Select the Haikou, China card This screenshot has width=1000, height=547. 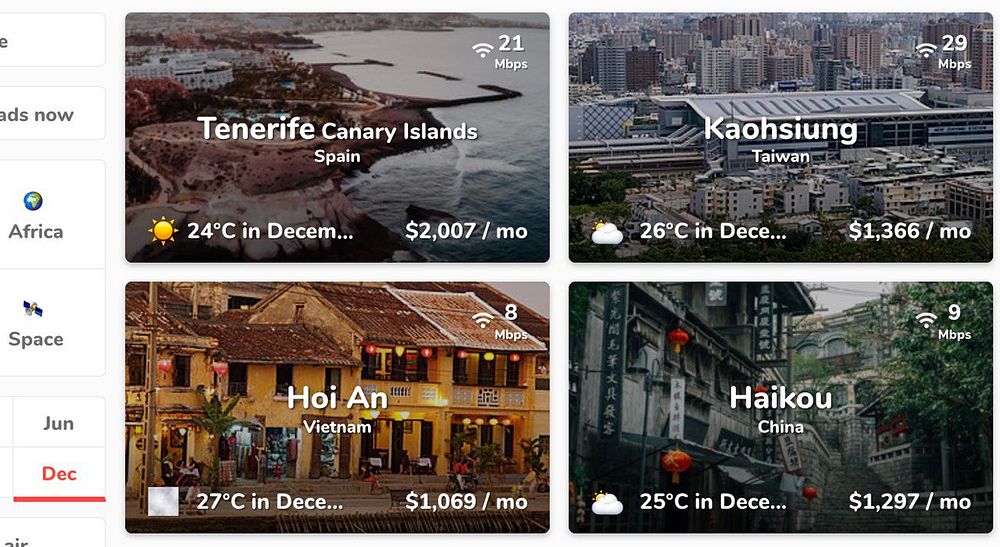coord(780,407)
